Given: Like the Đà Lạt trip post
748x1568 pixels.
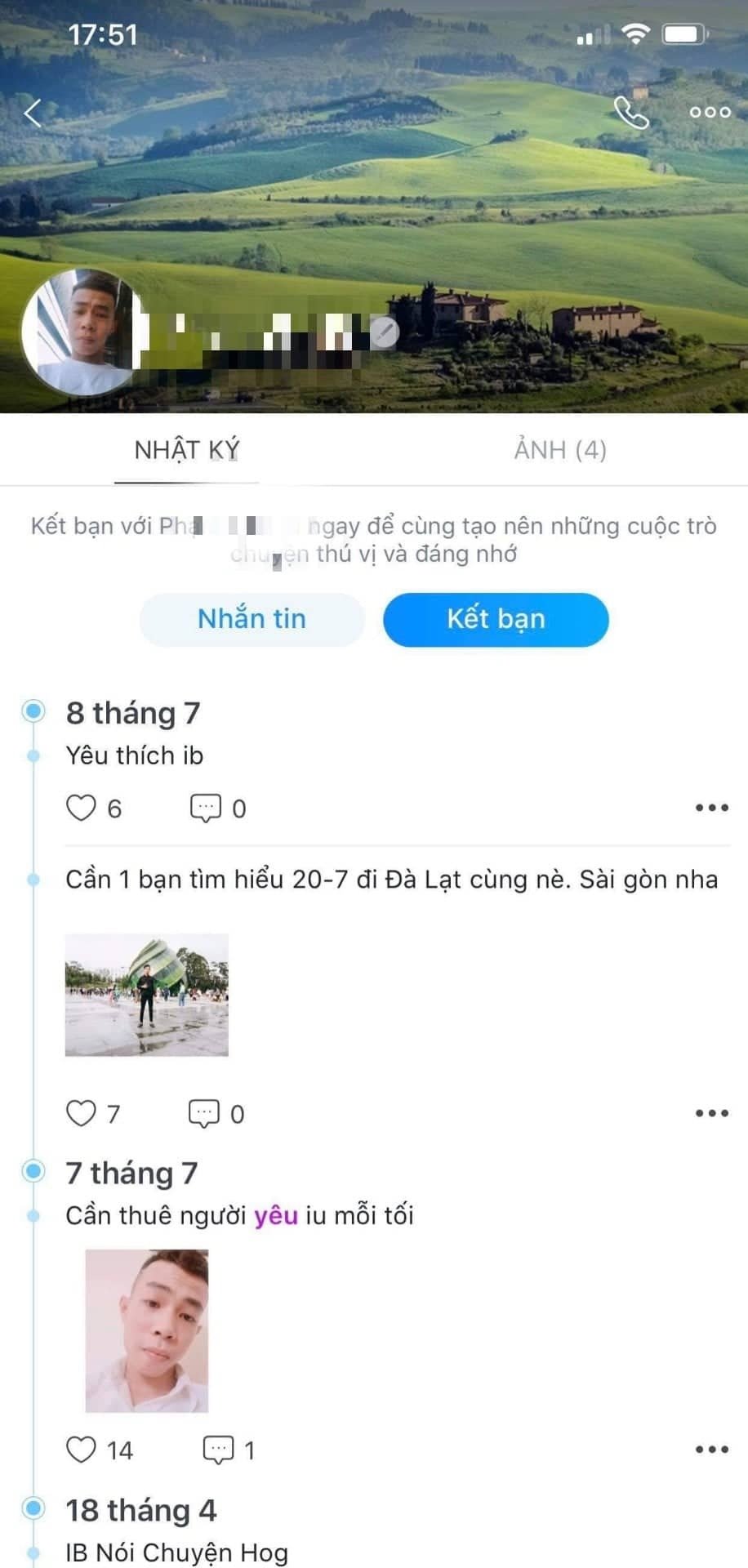Looking at the screenshot, I should click(81, 1113).
